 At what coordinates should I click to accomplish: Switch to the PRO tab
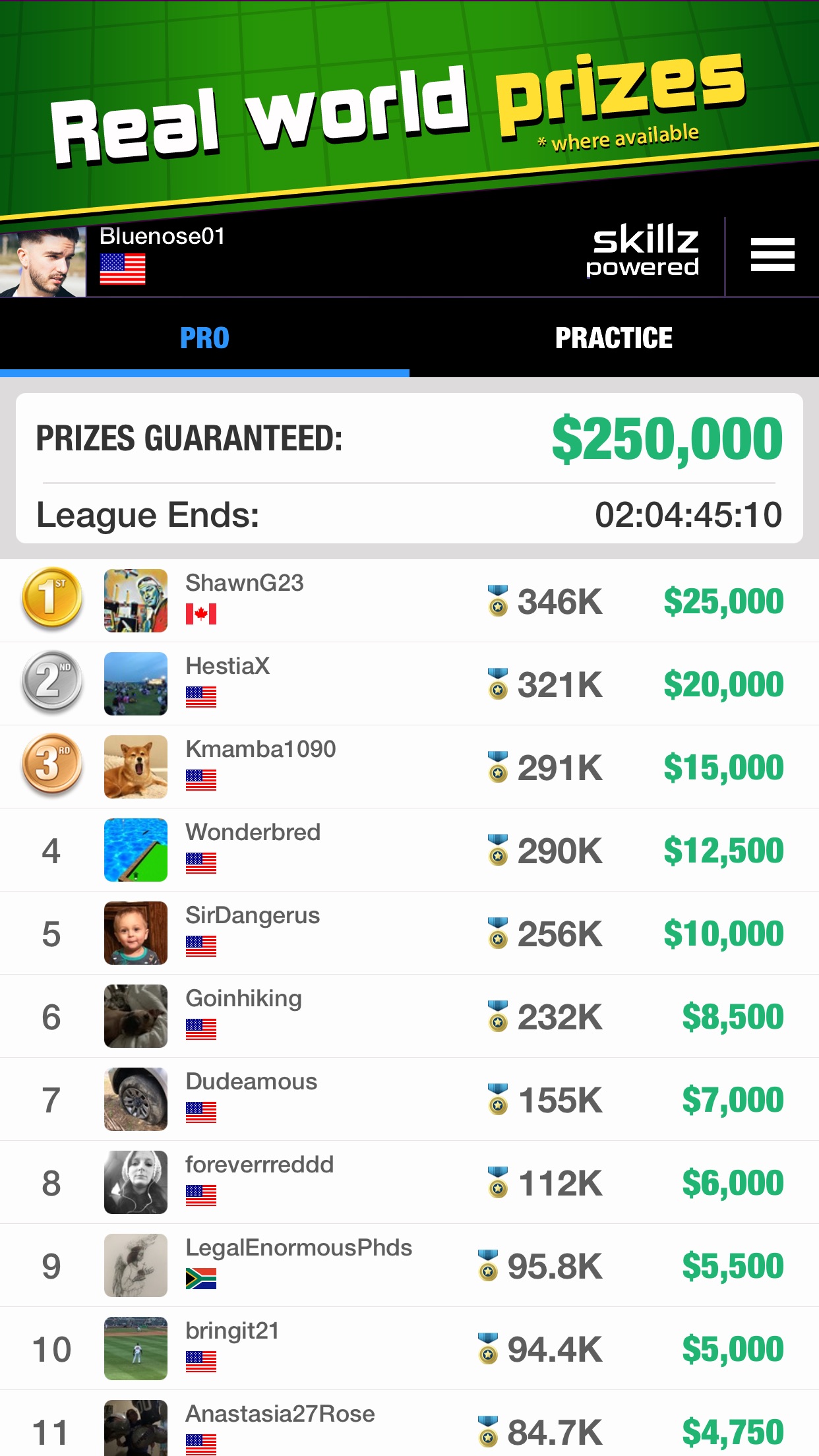tap(204, 338)
